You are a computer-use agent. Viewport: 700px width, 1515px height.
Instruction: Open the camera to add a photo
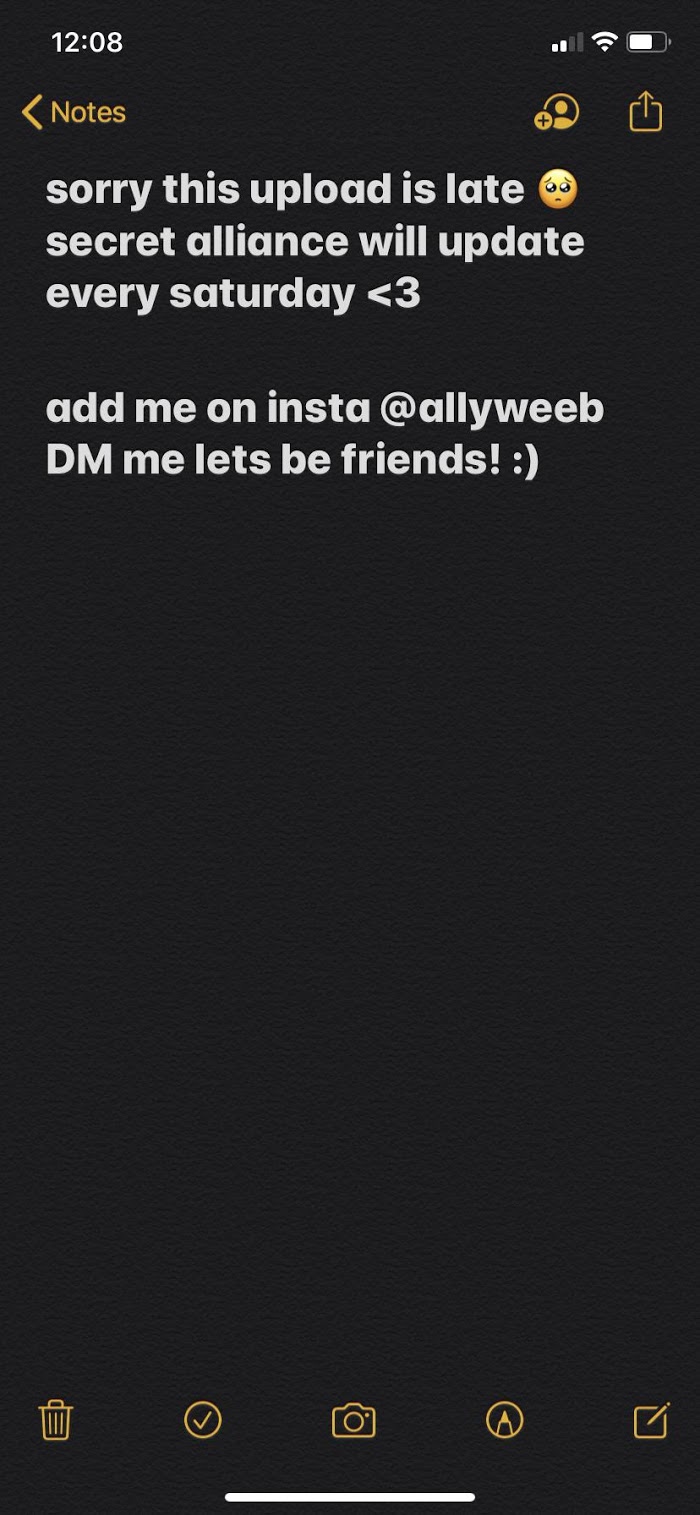(x=353, y=1420)
